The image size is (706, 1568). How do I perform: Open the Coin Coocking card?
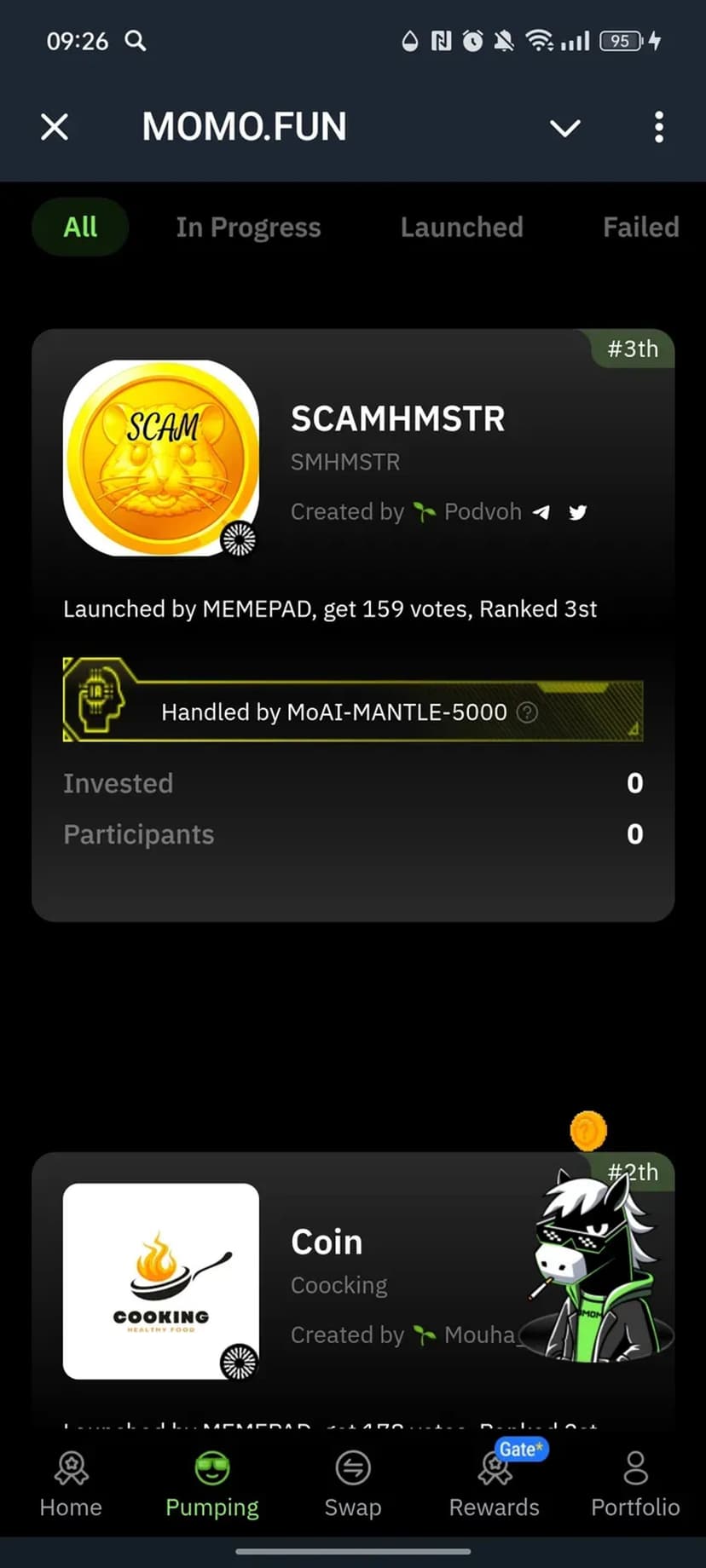[x=327, y=1242]
